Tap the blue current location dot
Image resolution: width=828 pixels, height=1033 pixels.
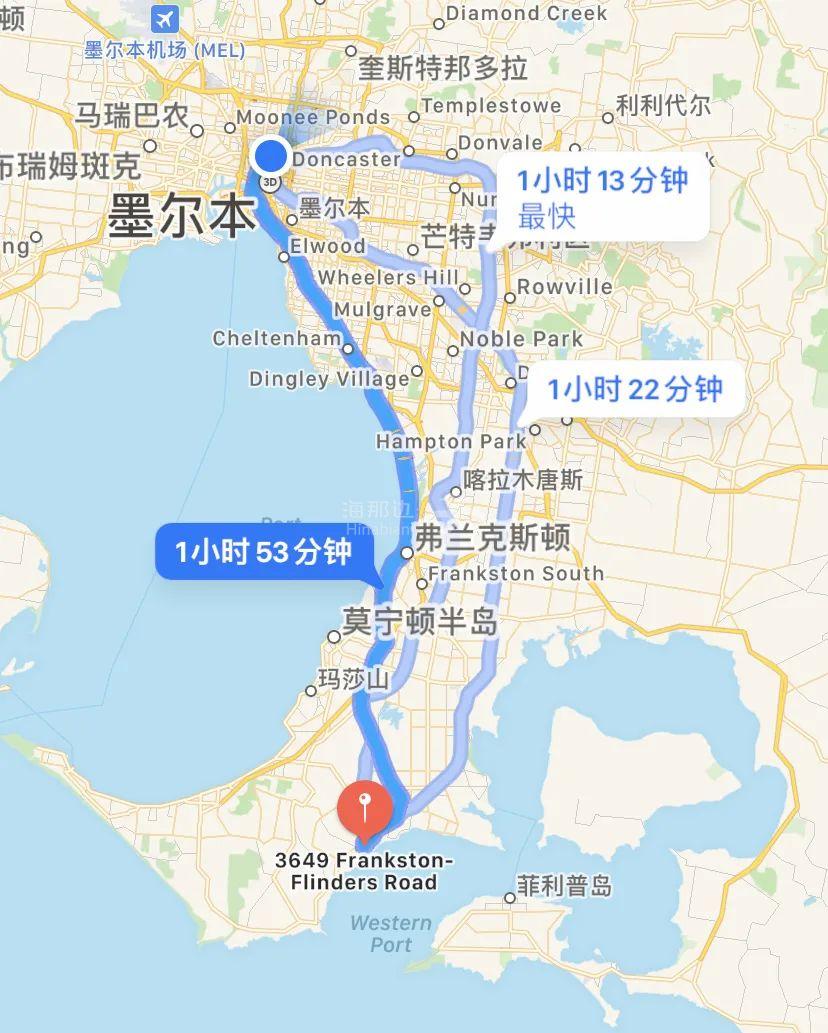[x=271, y=156]
